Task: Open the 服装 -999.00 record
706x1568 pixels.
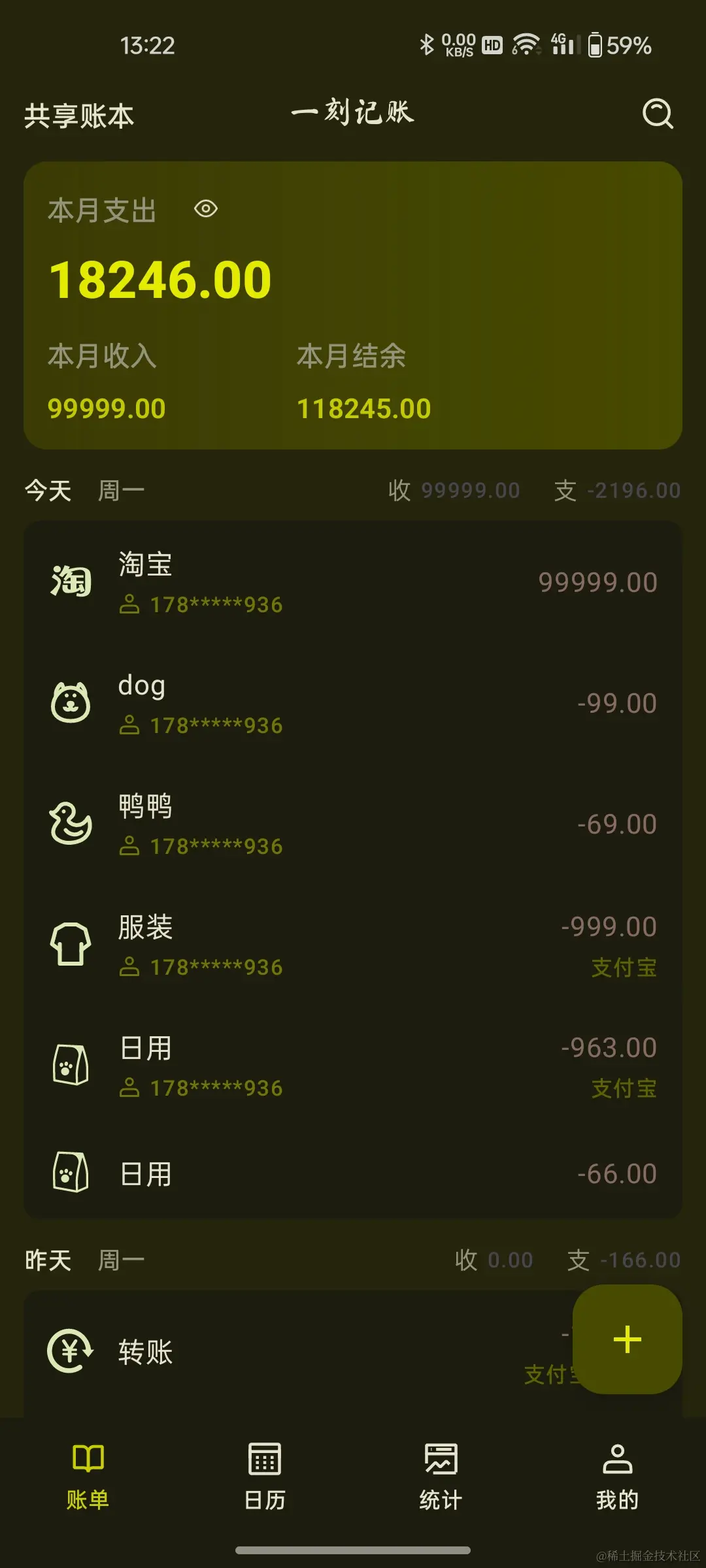Action: click(353, 945)
